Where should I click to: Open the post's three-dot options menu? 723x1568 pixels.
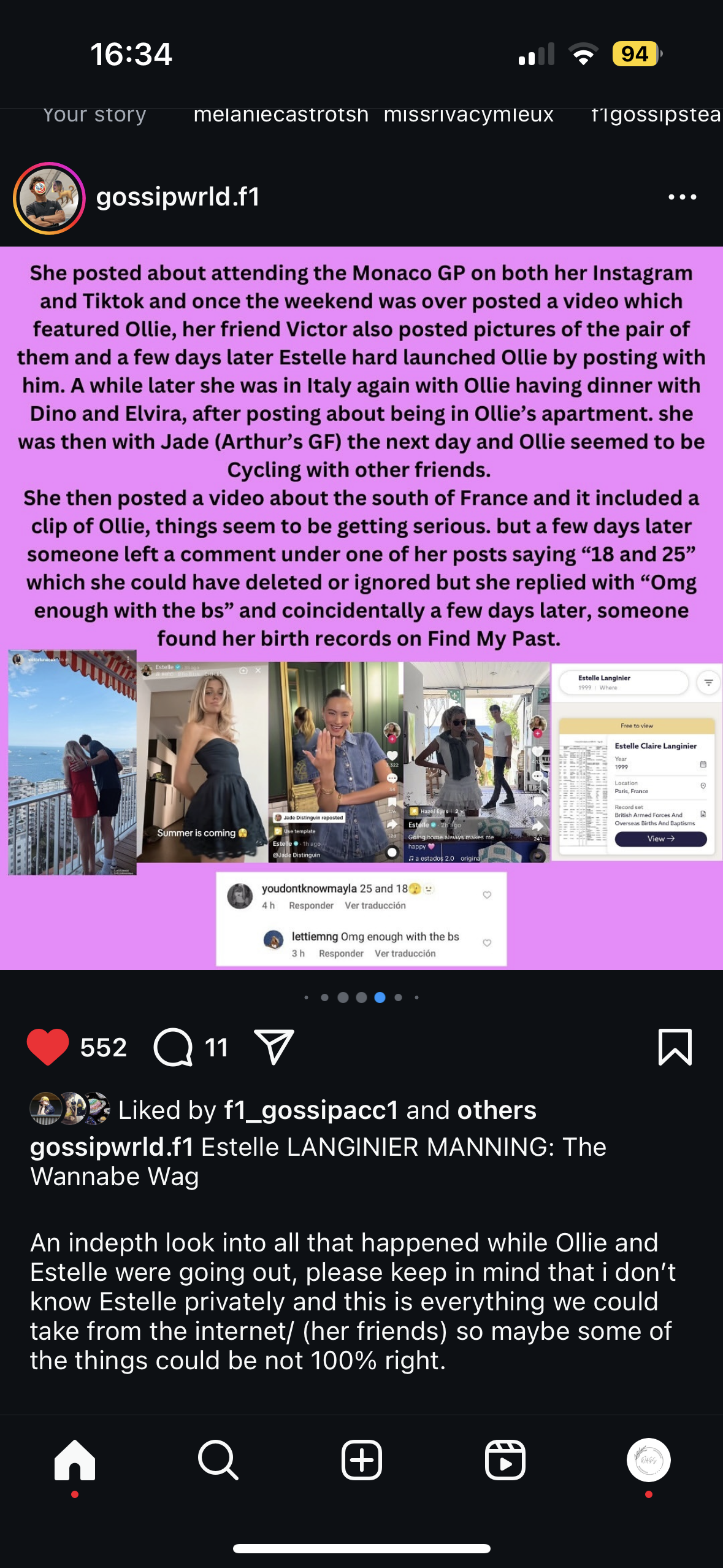coord(682,197)
